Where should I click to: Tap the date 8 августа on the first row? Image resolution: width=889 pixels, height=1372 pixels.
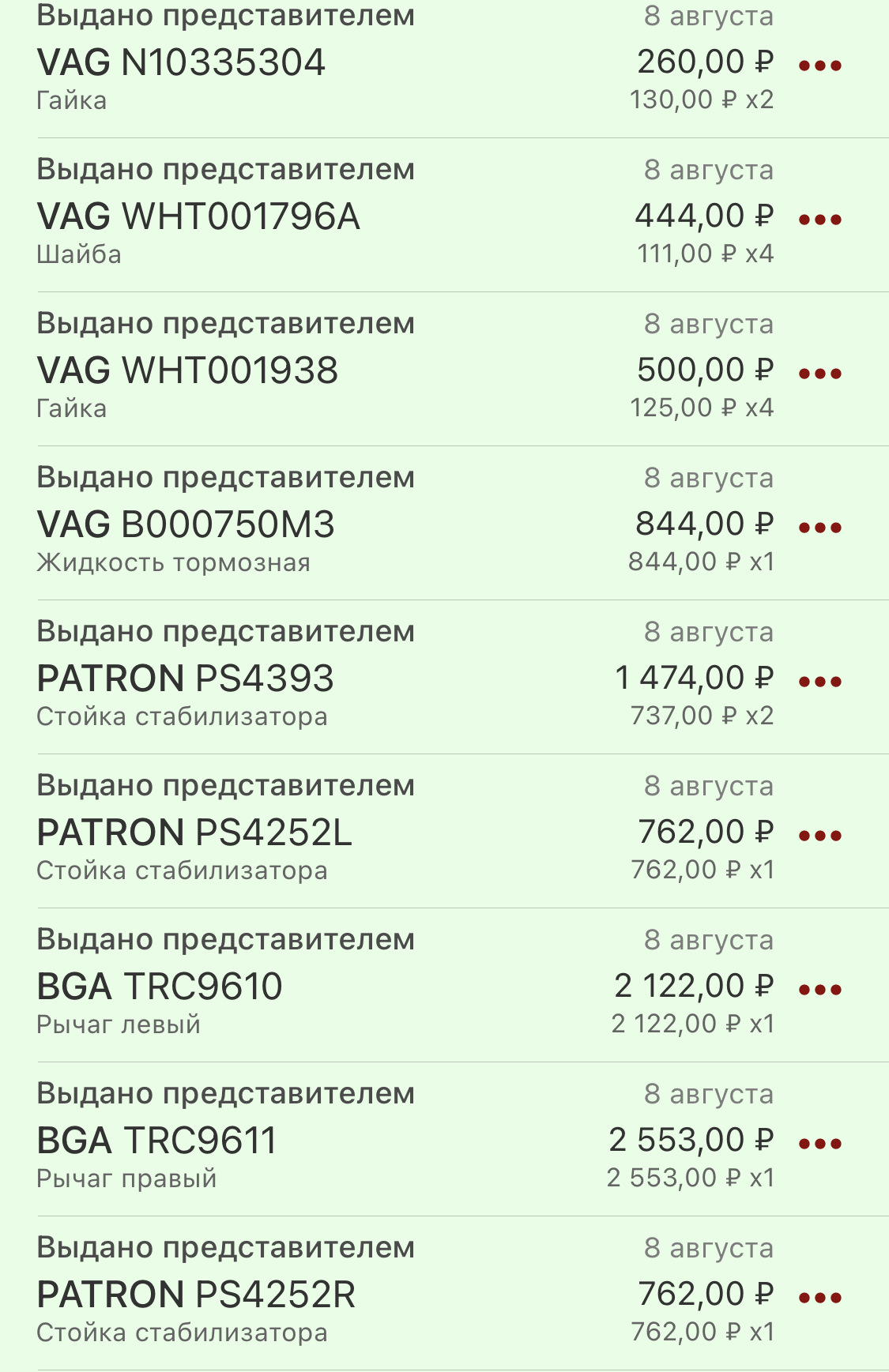[x=709, y=16]
